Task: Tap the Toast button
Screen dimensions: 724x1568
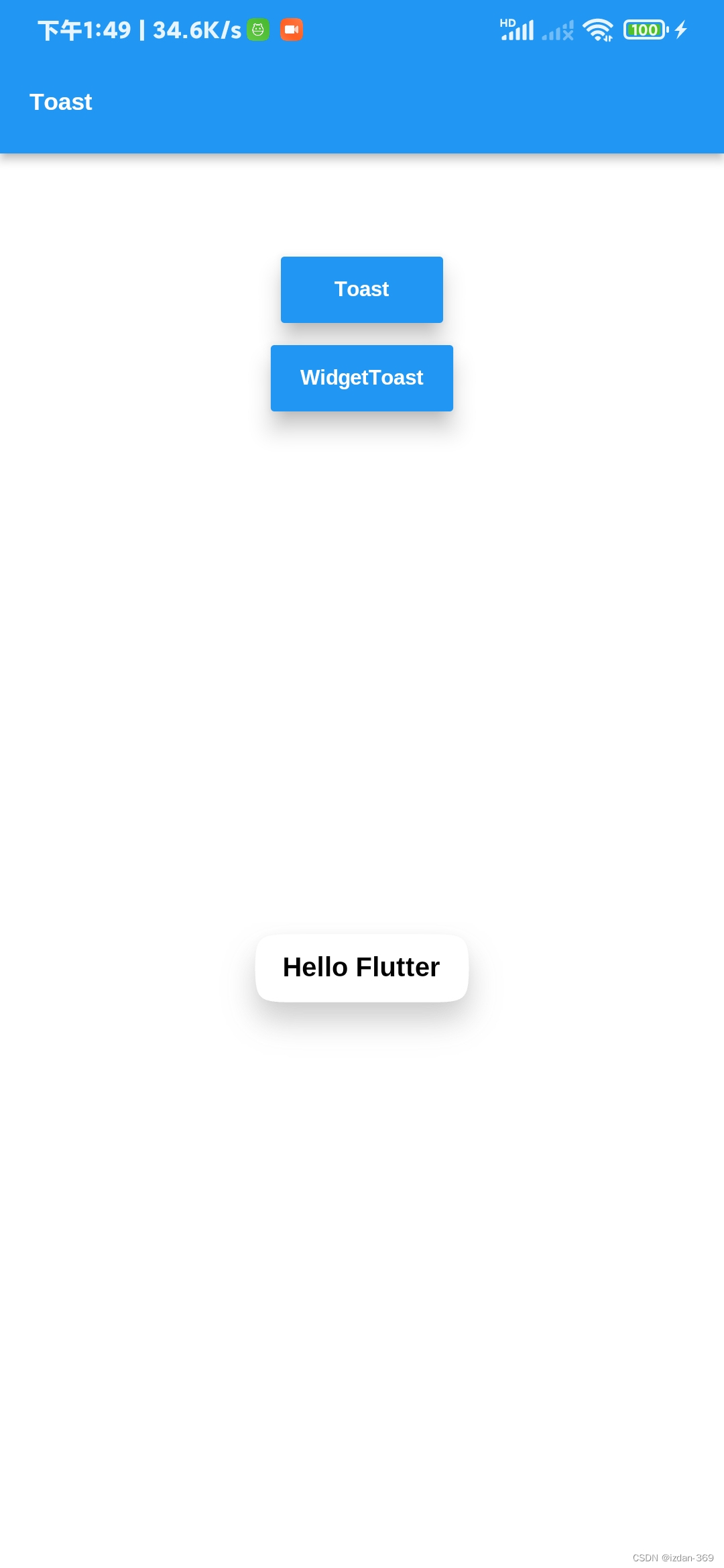Action: [362, 289]
